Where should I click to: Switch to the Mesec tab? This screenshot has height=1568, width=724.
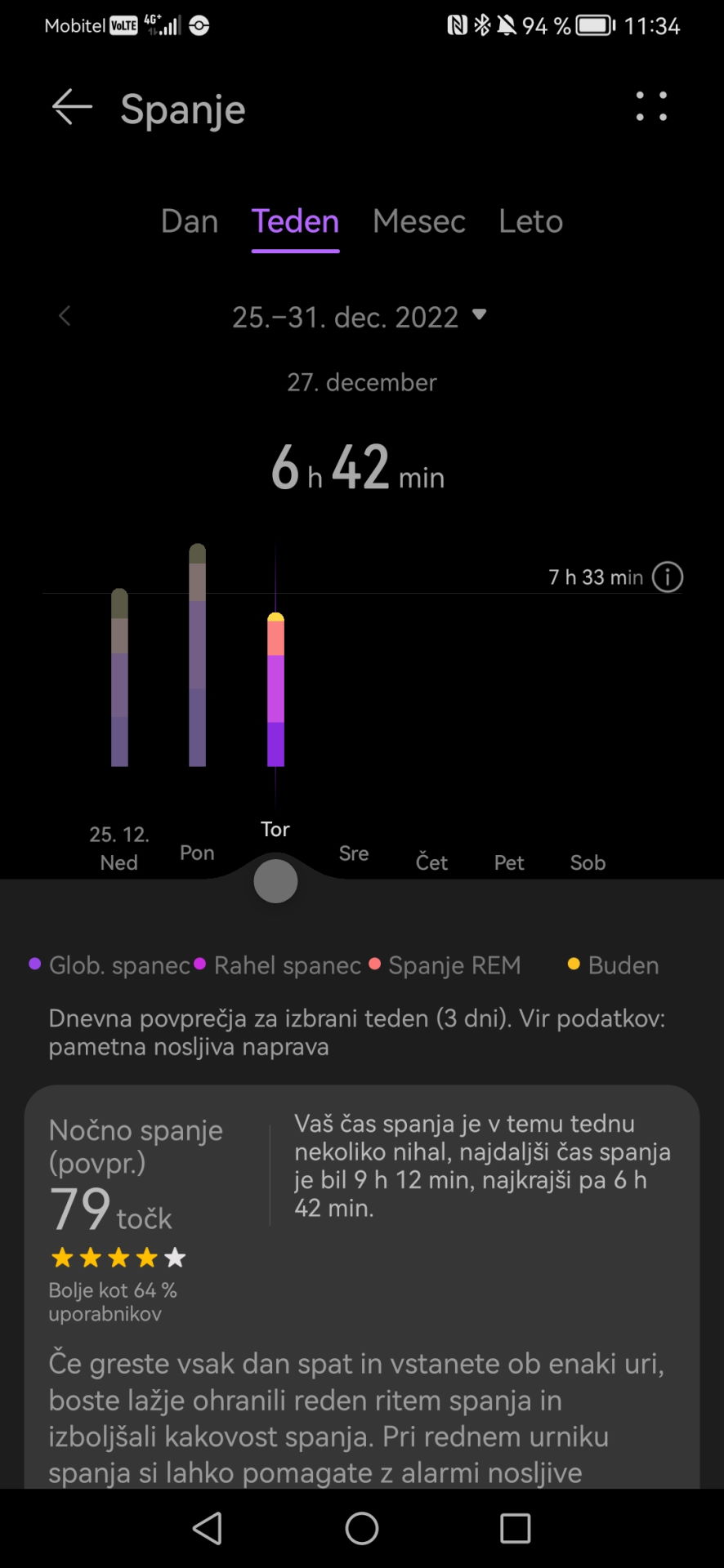coord(418,221)
